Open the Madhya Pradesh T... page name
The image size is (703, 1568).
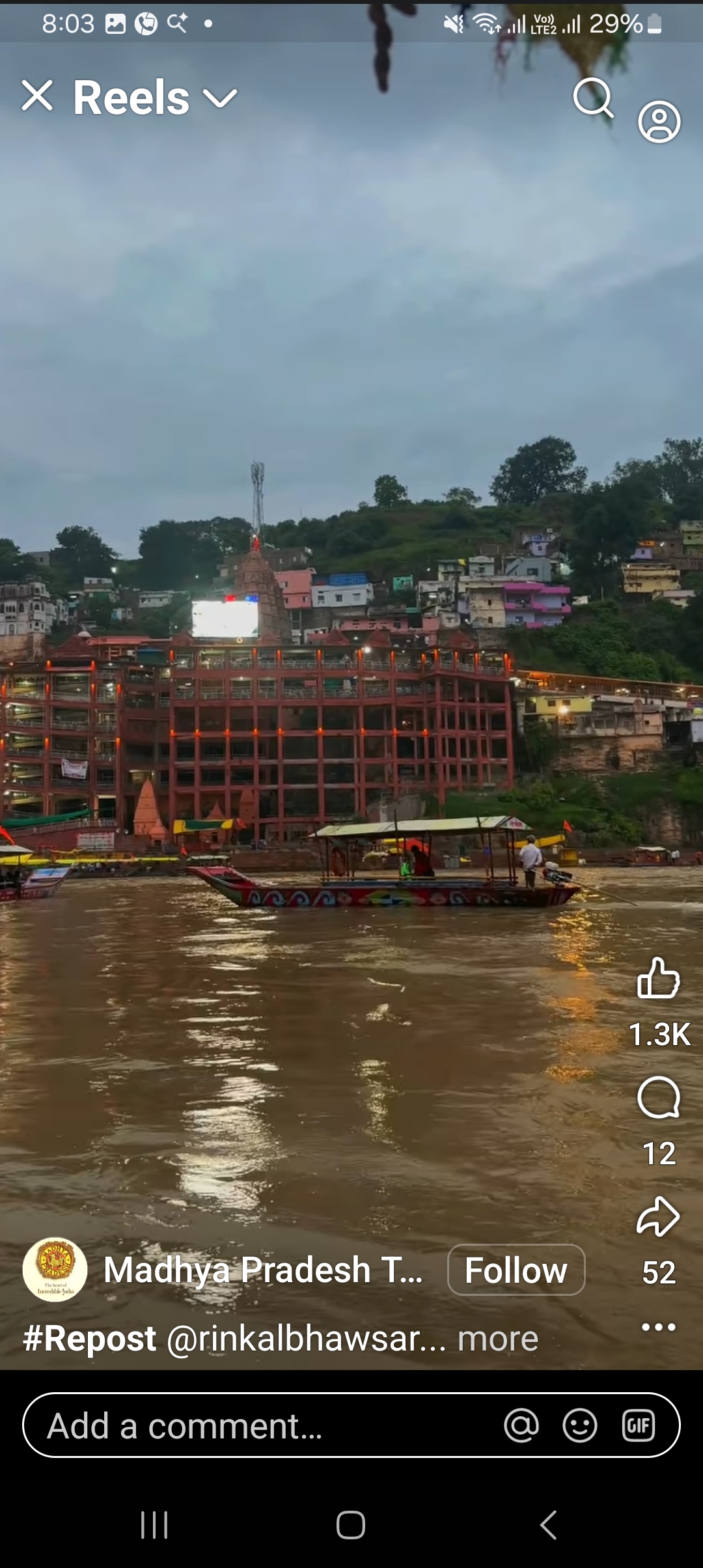tap(264, 1270)
